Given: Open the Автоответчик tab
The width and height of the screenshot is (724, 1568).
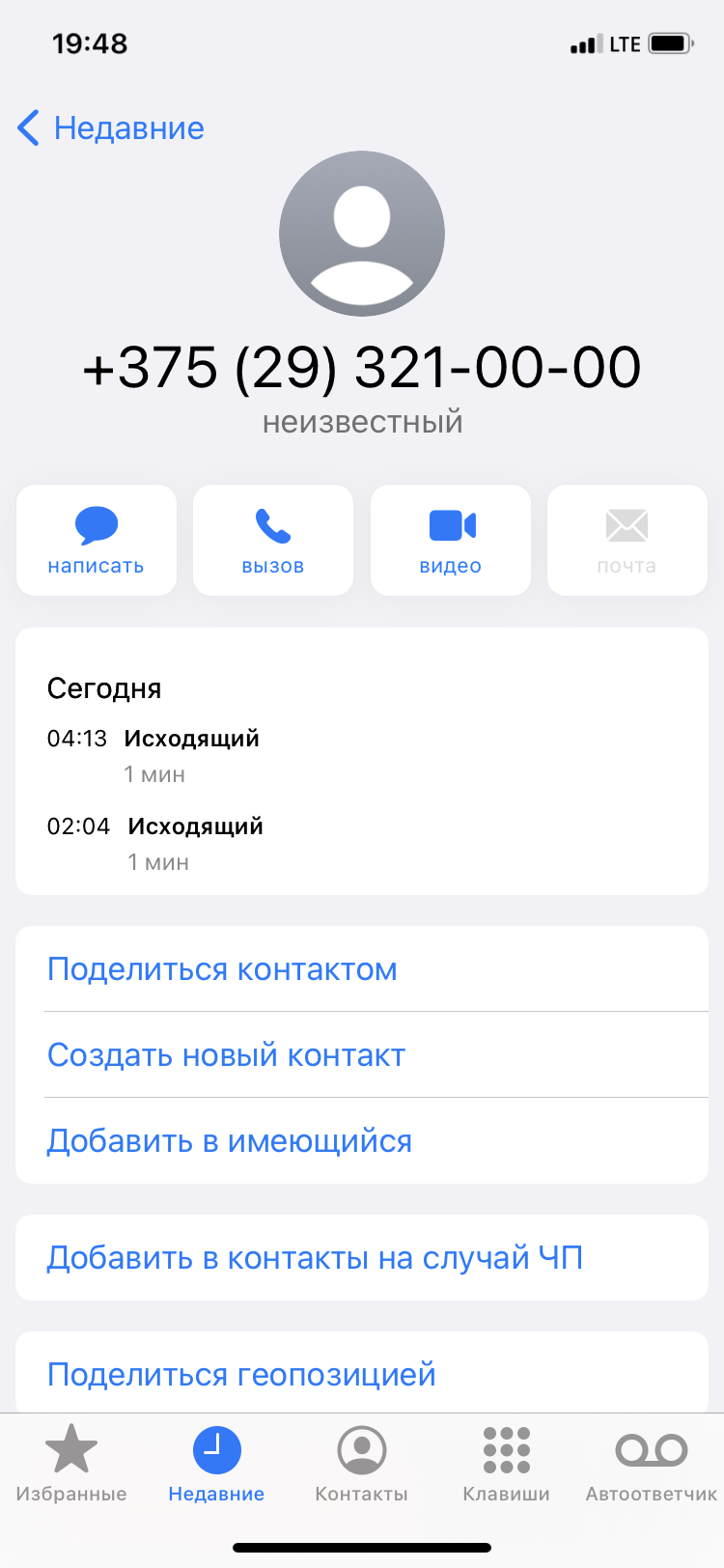Looking at the screenshot, I should coord(652,1464).
